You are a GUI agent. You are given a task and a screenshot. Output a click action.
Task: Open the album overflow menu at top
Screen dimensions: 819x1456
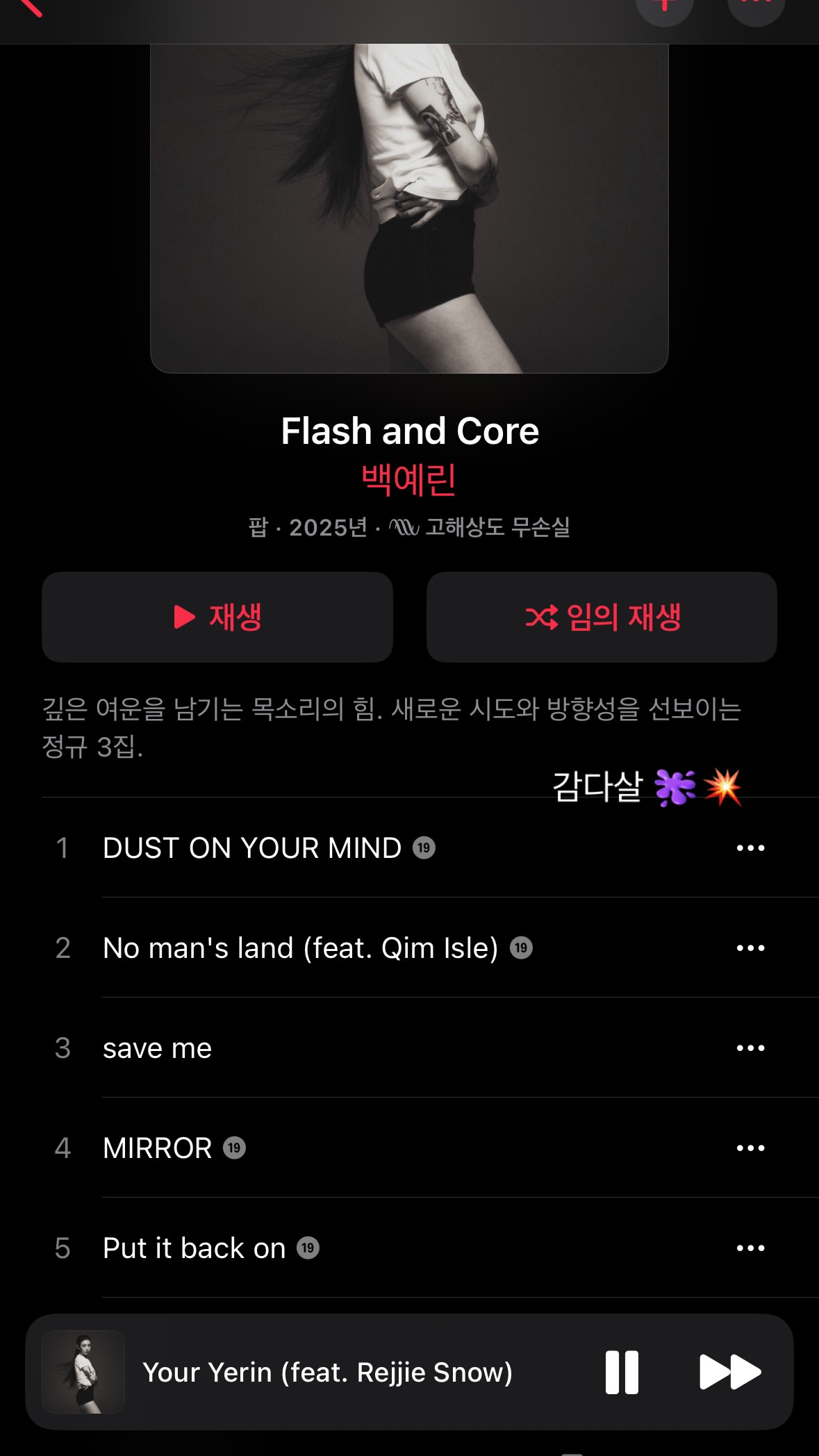[756, 7]
